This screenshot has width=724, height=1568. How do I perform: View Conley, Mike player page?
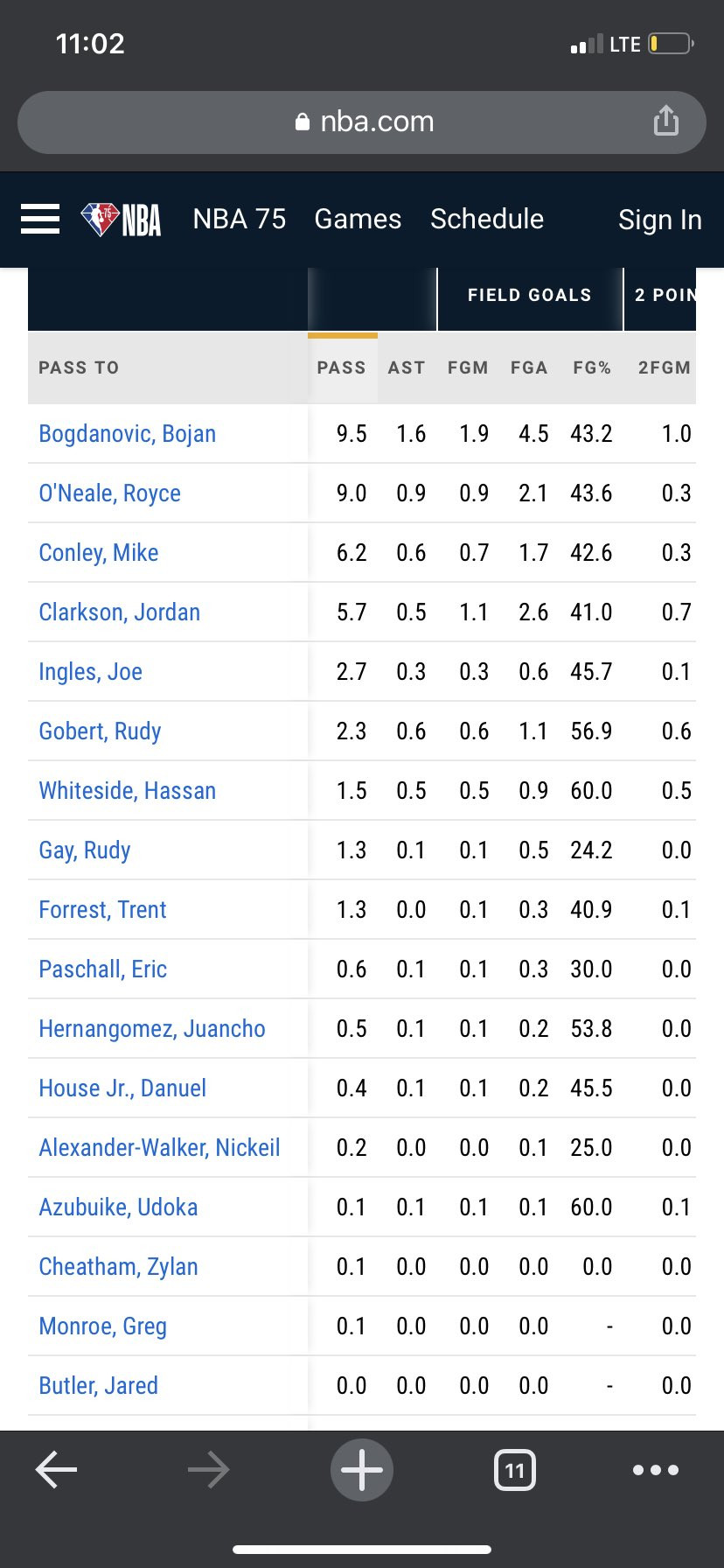pyautogui.click(x=99, y=553)
